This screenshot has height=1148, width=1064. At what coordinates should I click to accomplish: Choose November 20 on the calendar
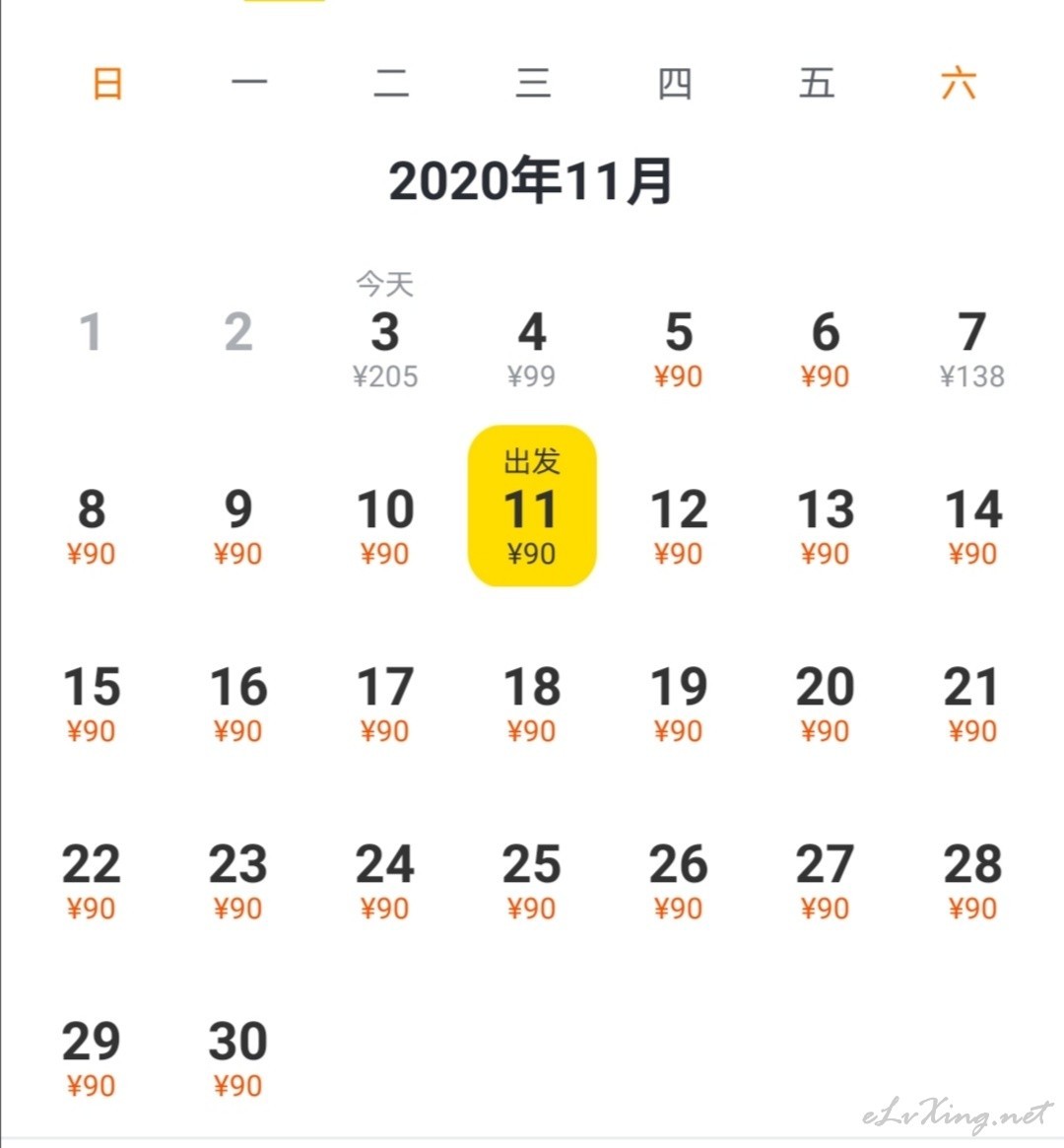(826, 700)
